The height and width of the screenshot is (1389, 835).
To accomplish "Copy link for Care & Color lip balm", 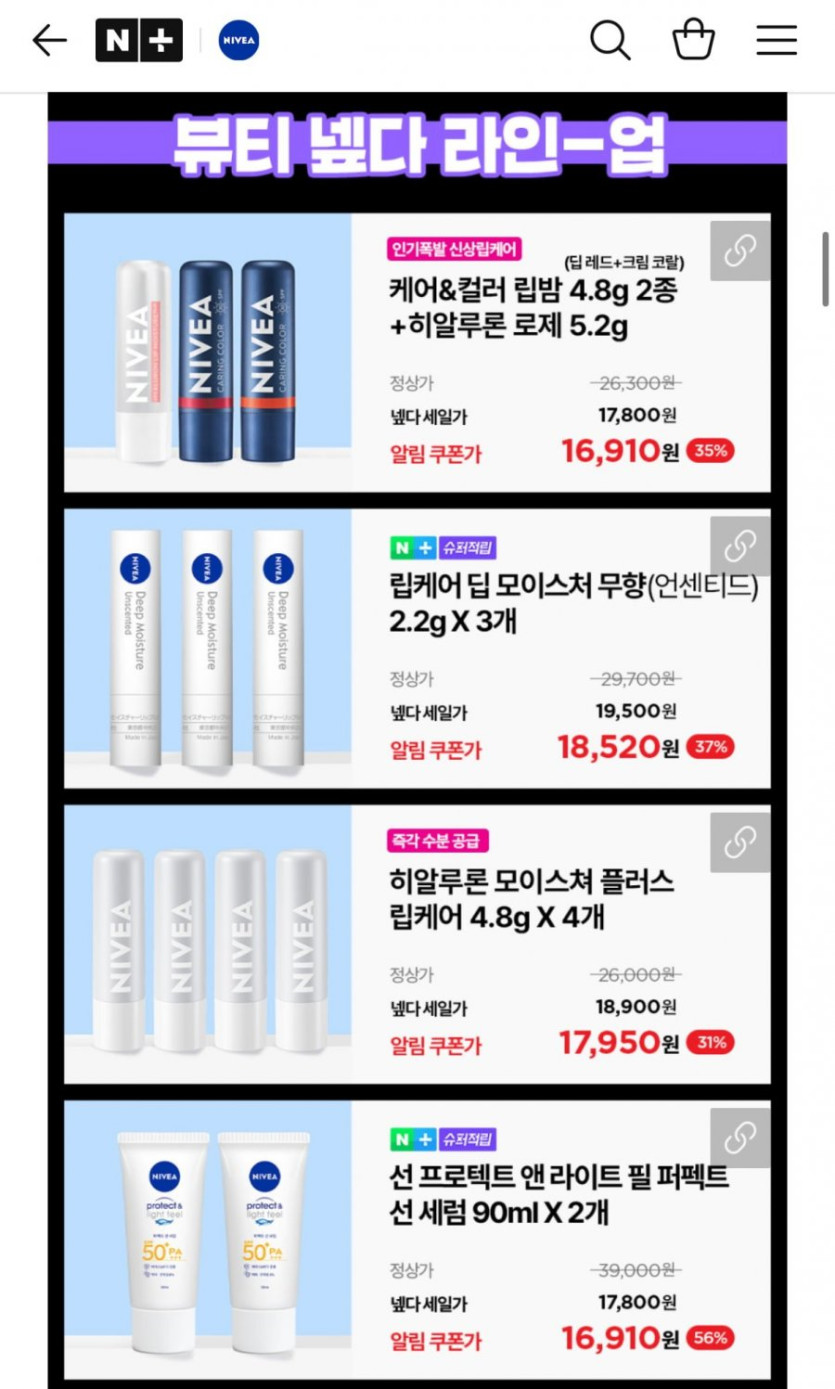I will tap(740, 251).
